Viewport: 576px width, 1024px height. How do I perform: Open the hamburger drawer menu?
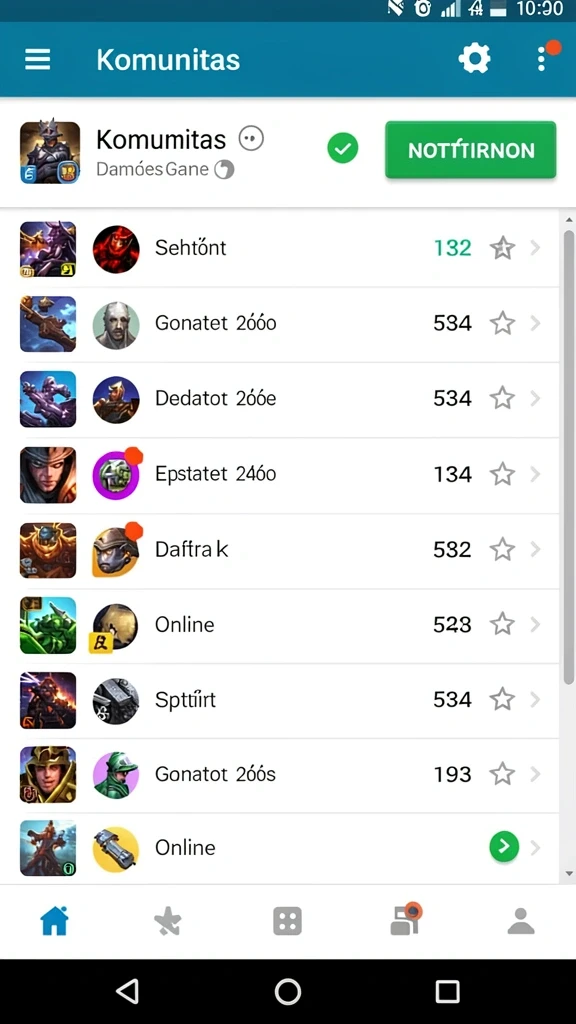[x=38, y=60]
